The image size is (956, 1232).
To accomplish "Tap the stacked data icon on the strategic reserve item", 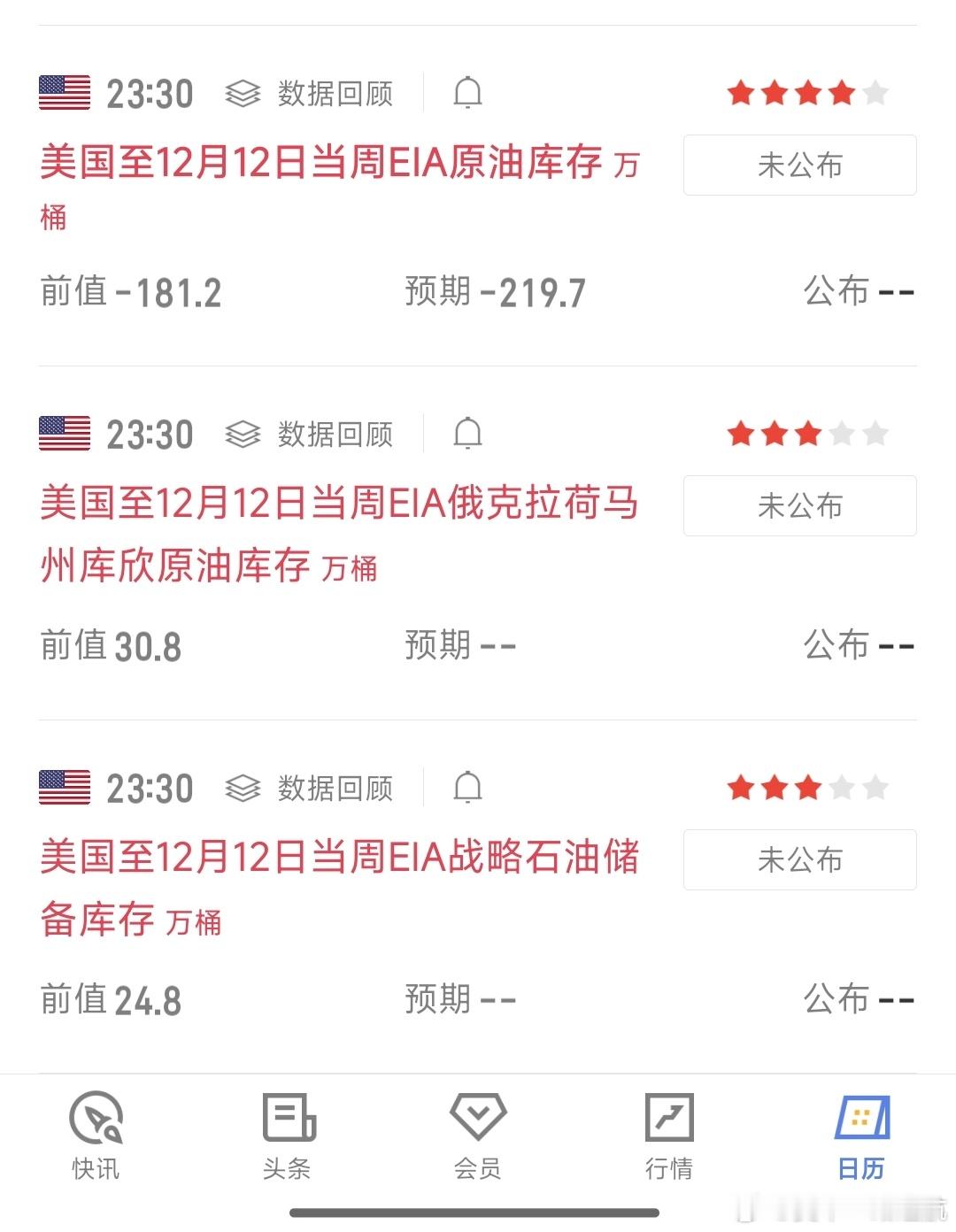I will (241, 788).
